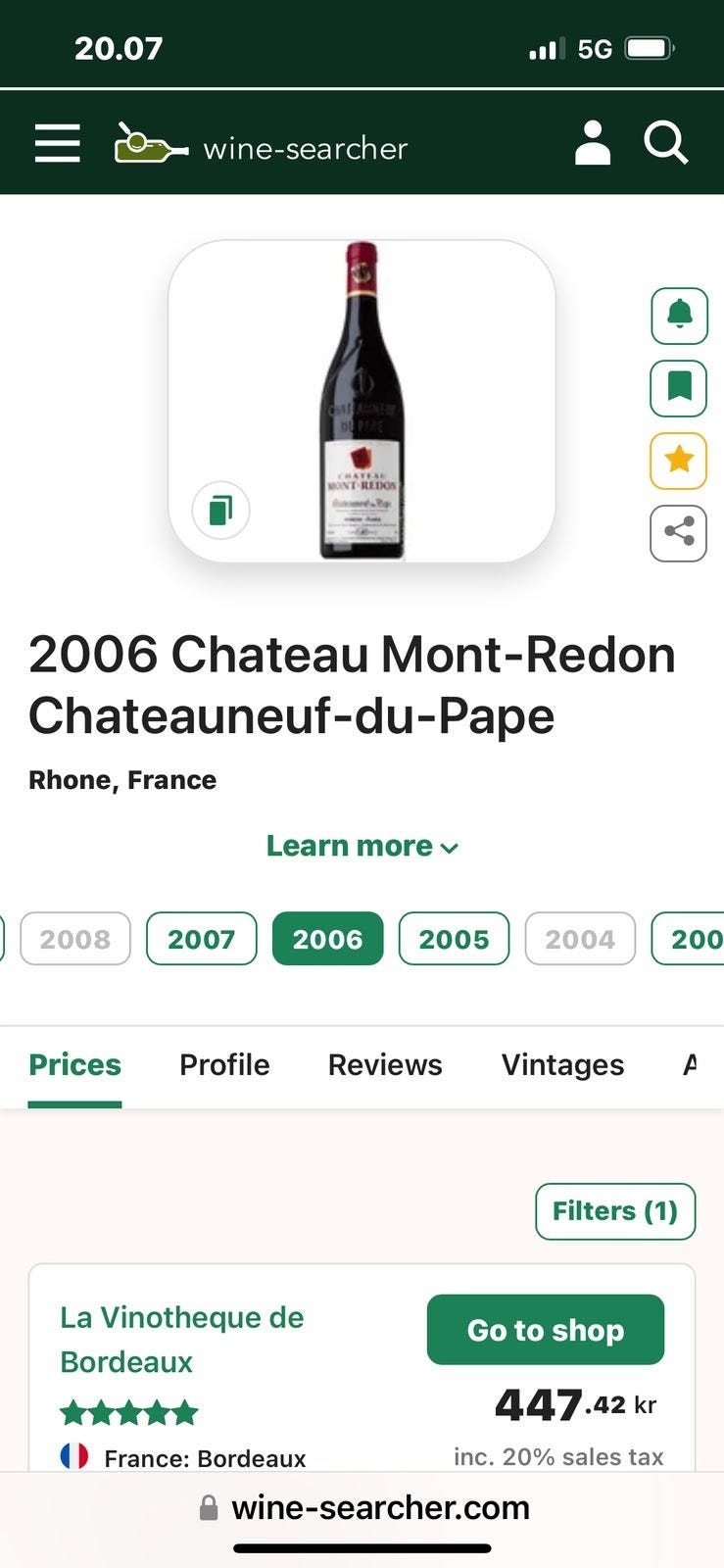Share this wine page
Viewport: 724px width, 1568px height.
679,533
